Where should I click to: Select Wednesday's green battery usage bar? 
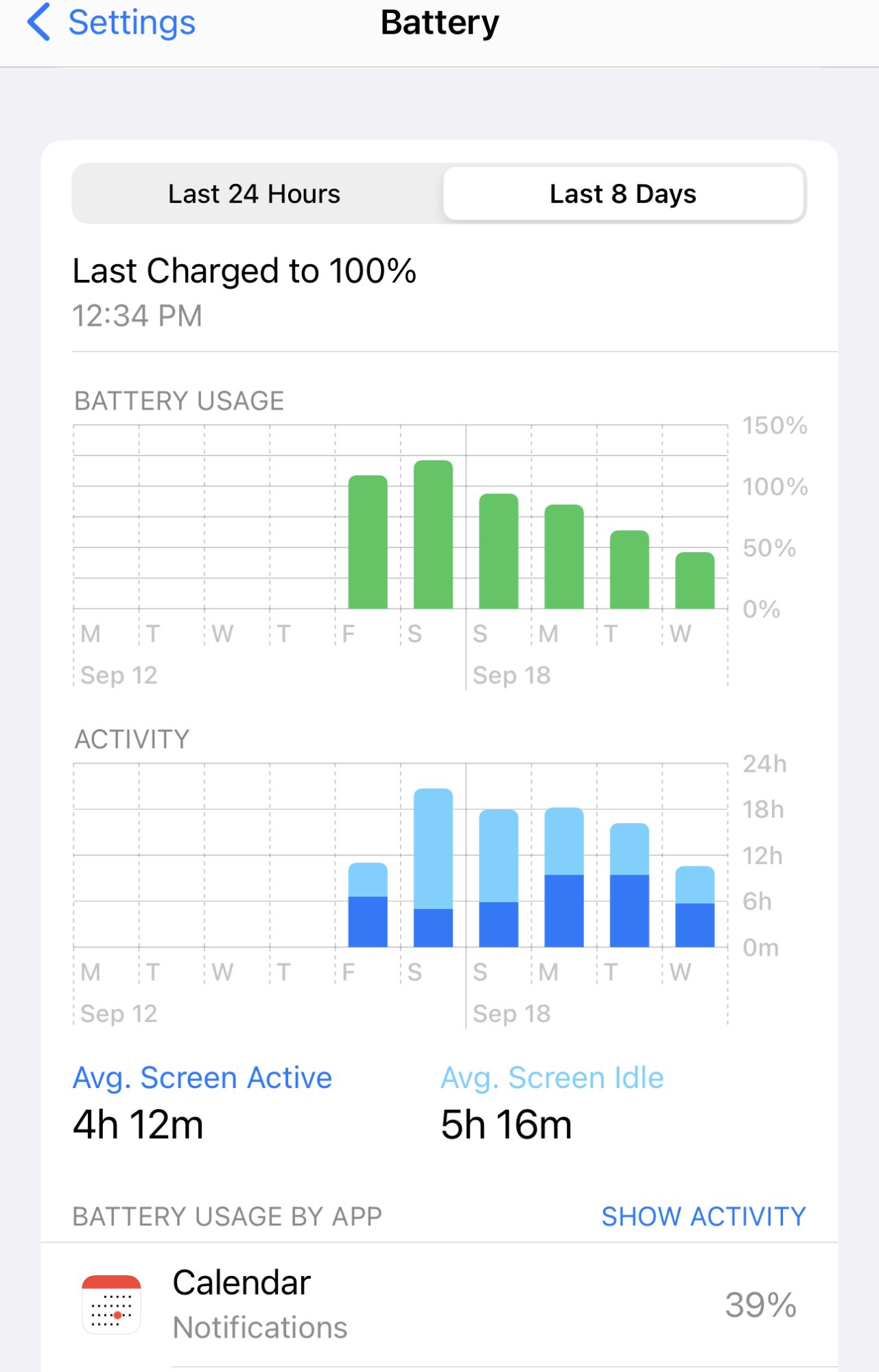click(x=694, y=580)
